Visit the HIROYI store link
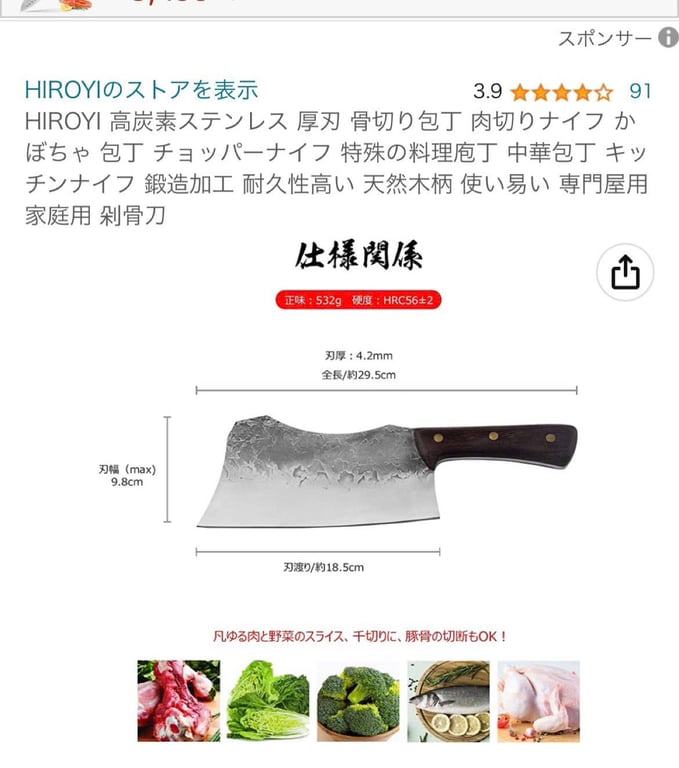 141,90
